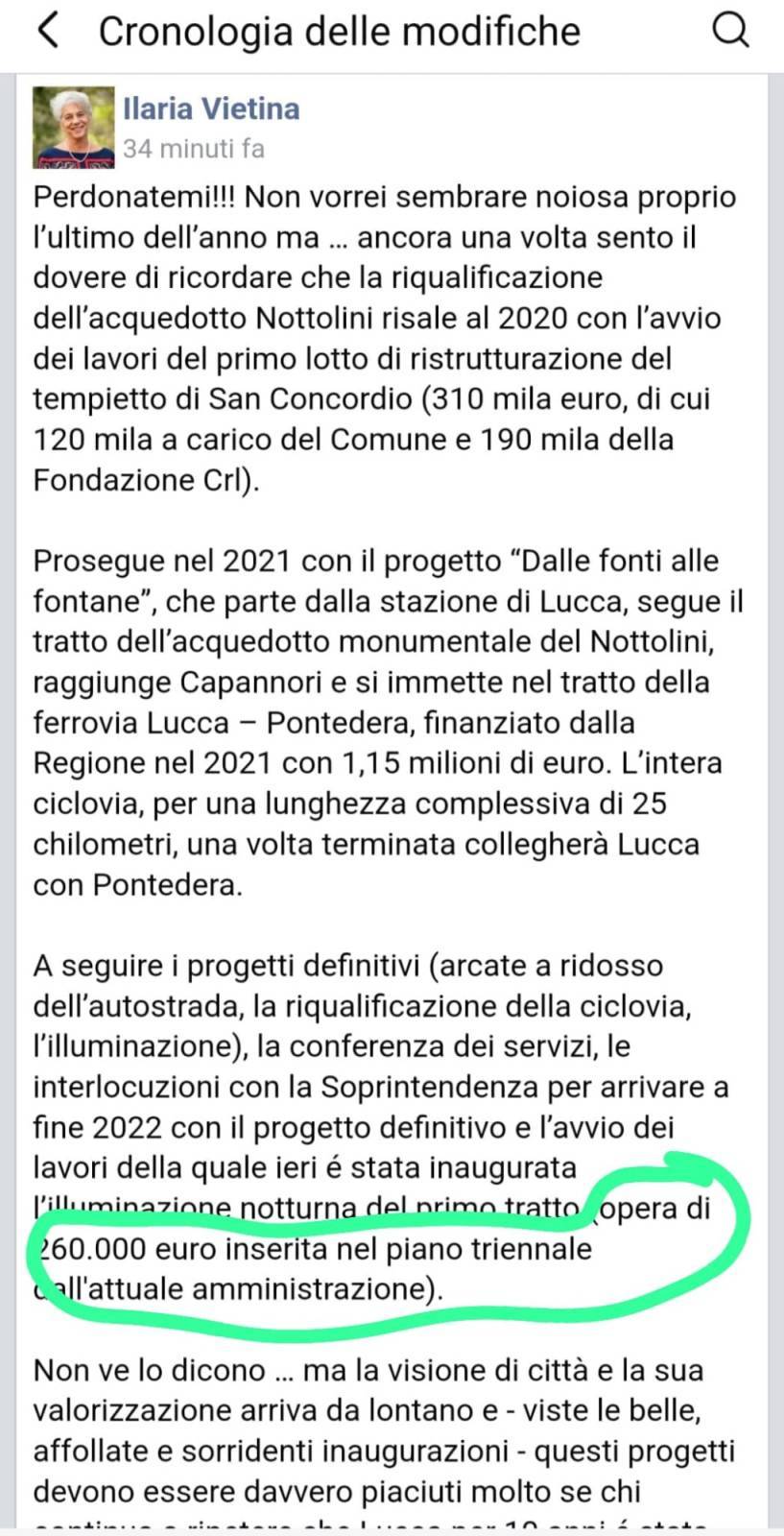Viewport: 784px width, 1536px height.
Task: Go back from Cronologia delle modifiche
Action: click(48, 32)
